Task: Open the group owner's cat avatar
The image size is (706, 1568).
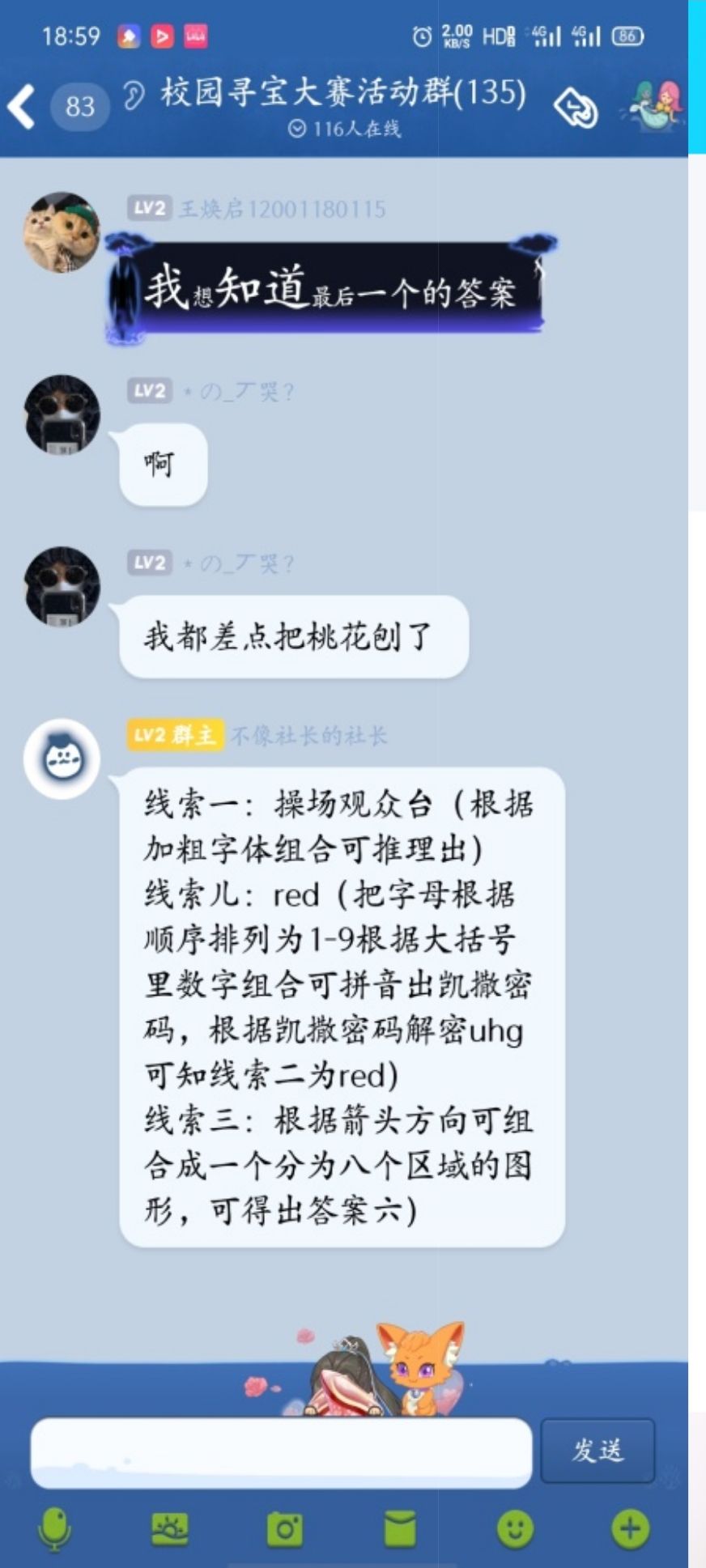Action: pyautogui.click(x=62, y=759)
